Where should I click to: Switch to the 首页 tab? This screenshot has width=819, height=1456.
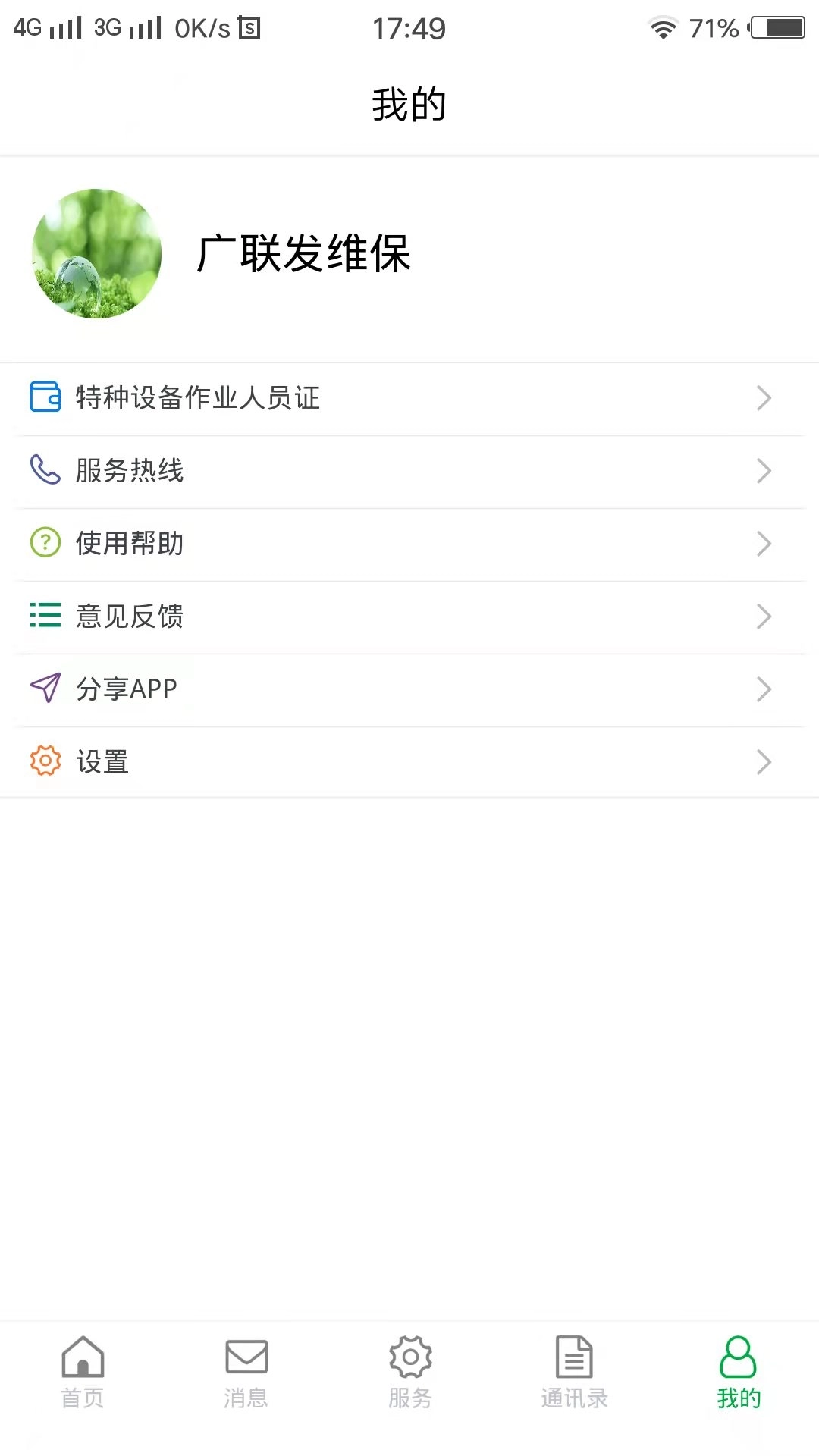[83, 1373]
